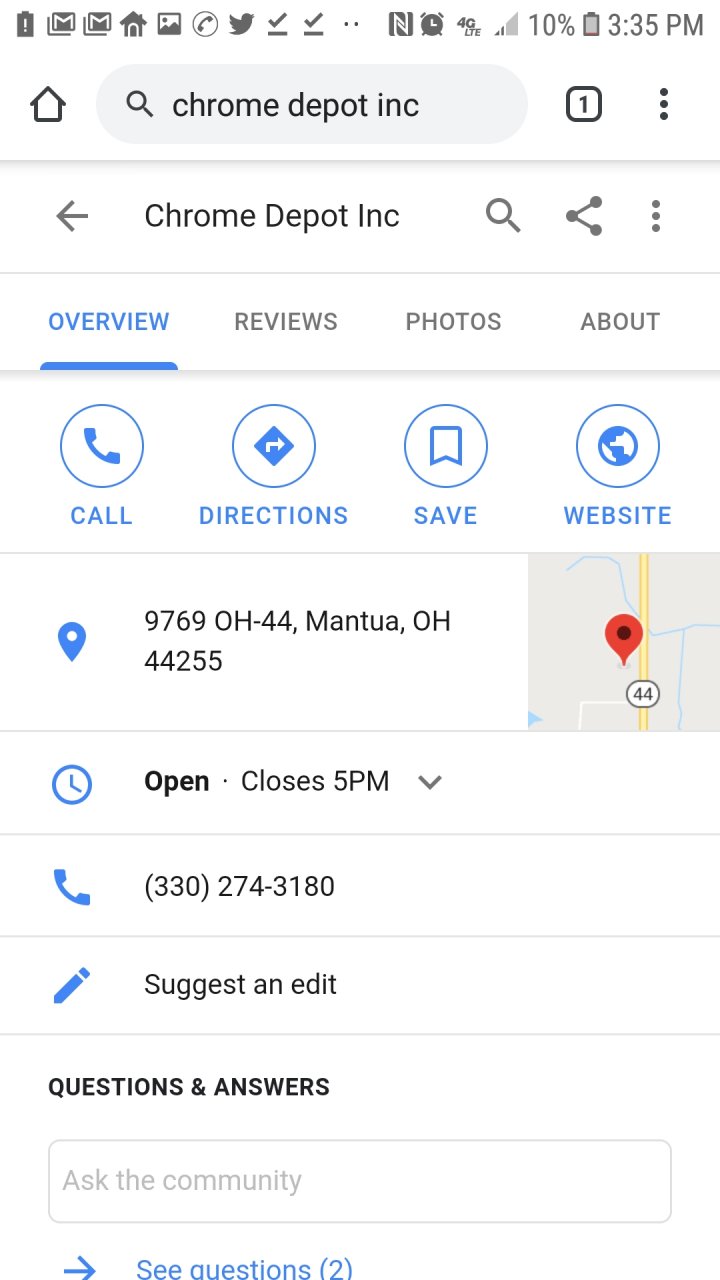Tap the Ask the community field
Screen dimensions: 720x1280
360,1181
